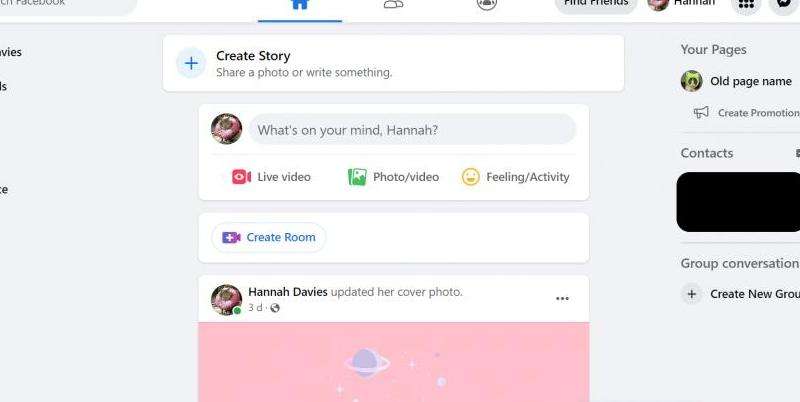Open the Messenger icon

pyautogui.click(x=784, y=4)
